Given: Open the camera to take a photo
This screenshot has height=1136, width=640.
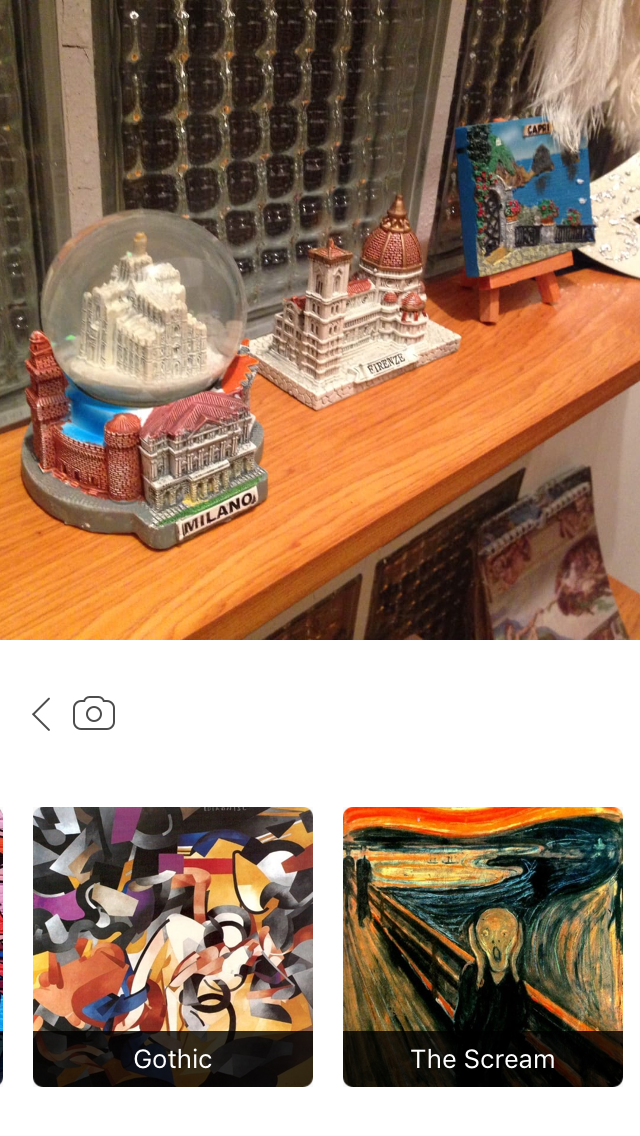Looking at the screenshot, I should point(94,714).
